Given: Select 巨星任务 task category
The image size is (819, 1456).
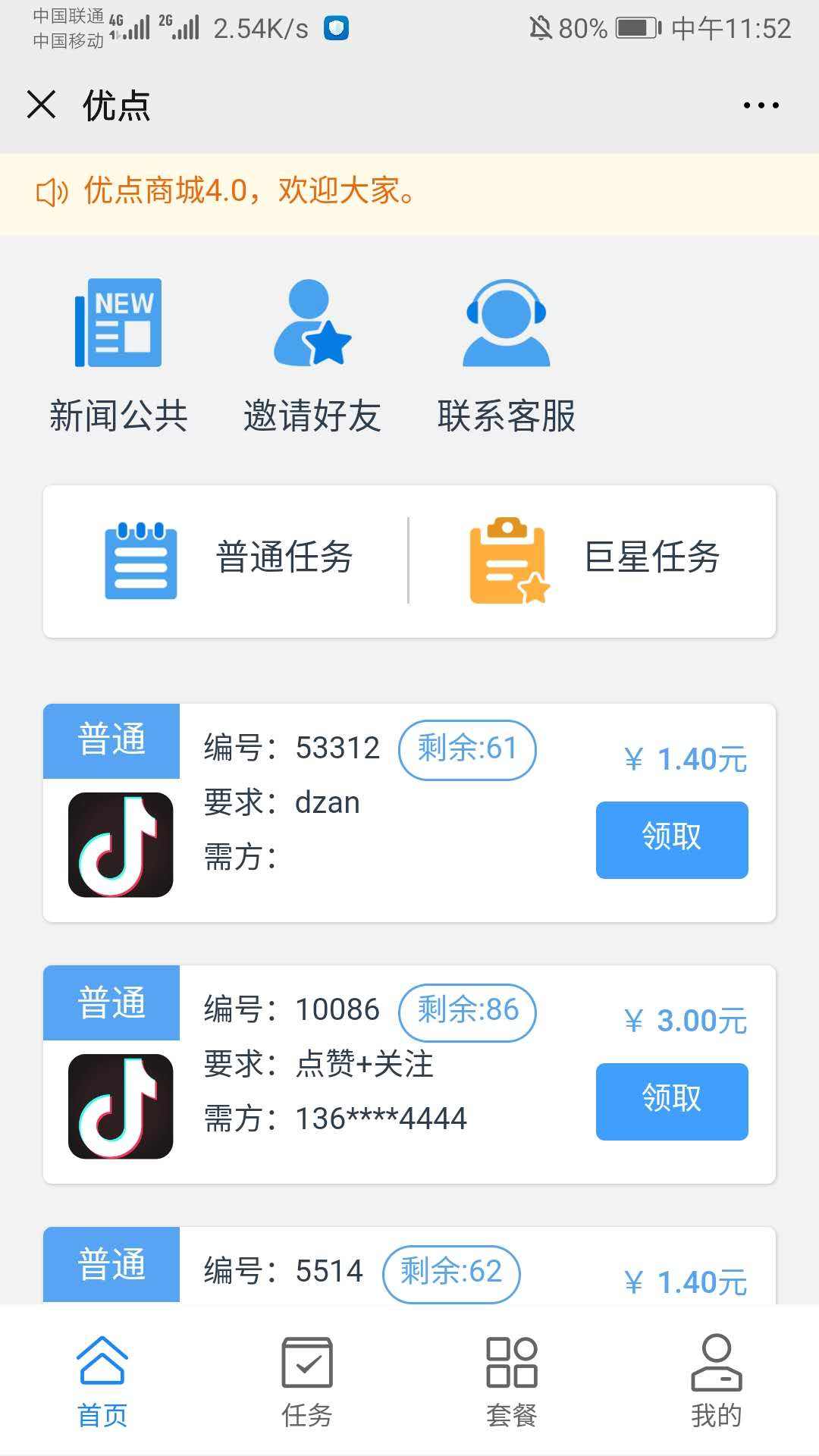Looking at the screenshot, I should (x=595, y=560).
